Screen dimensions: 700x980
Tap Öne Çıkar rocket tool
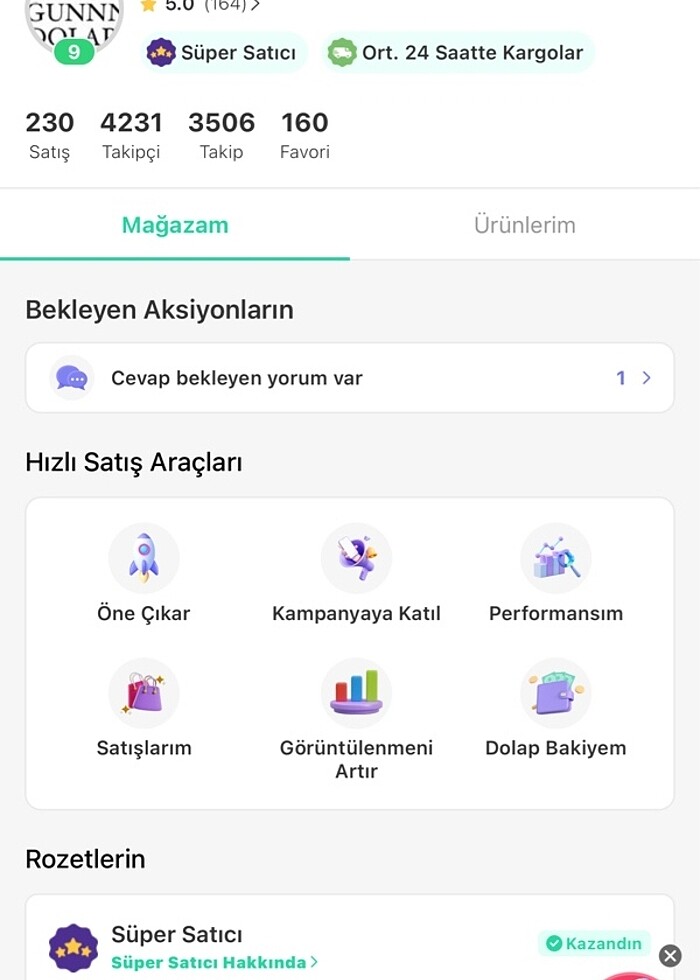click(143, 575)
